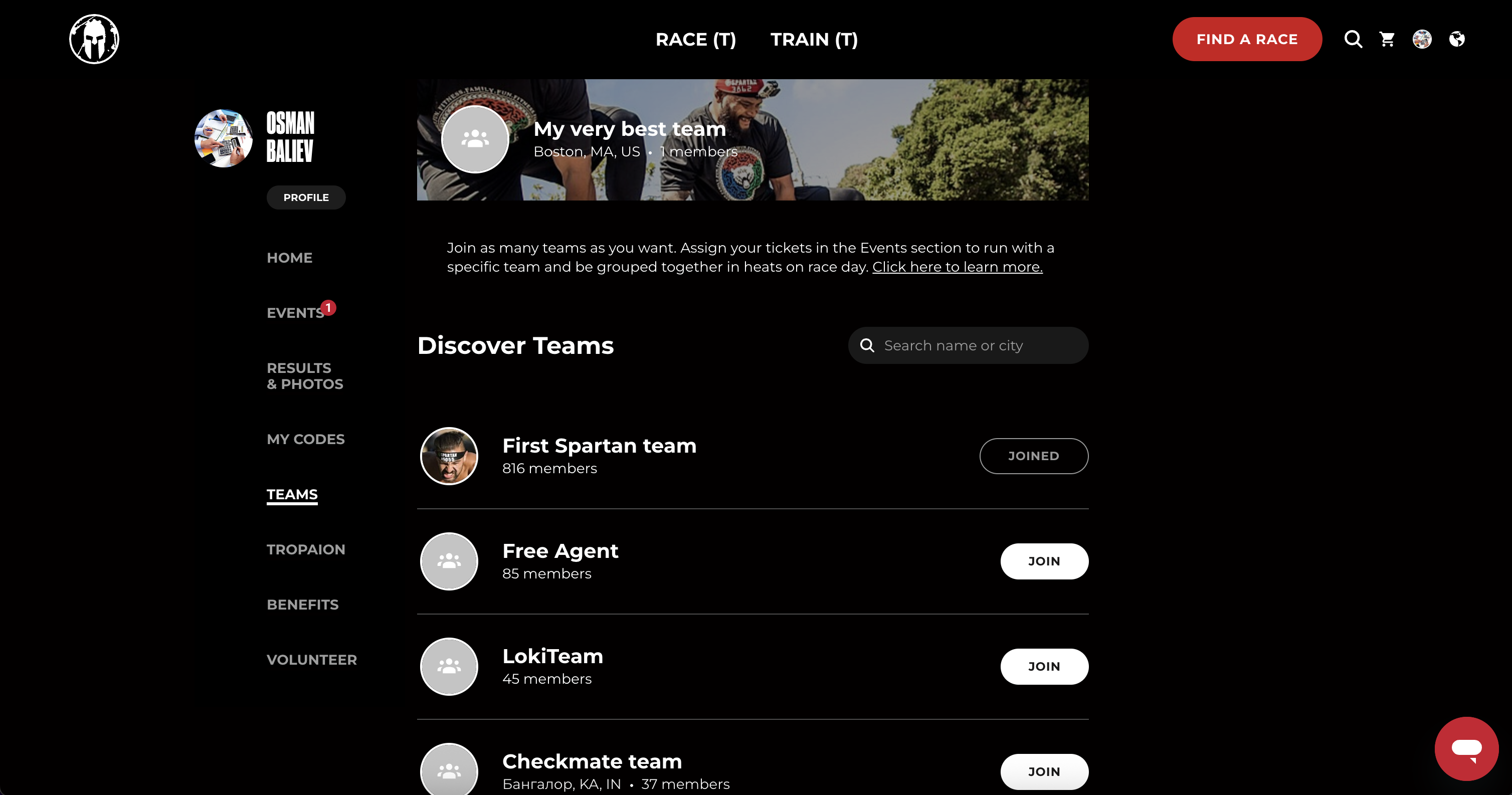Open the TRAIN (T) menu
Image resolution: width=1512 pixels, height=795 pixels.
(x=814, y=39)
